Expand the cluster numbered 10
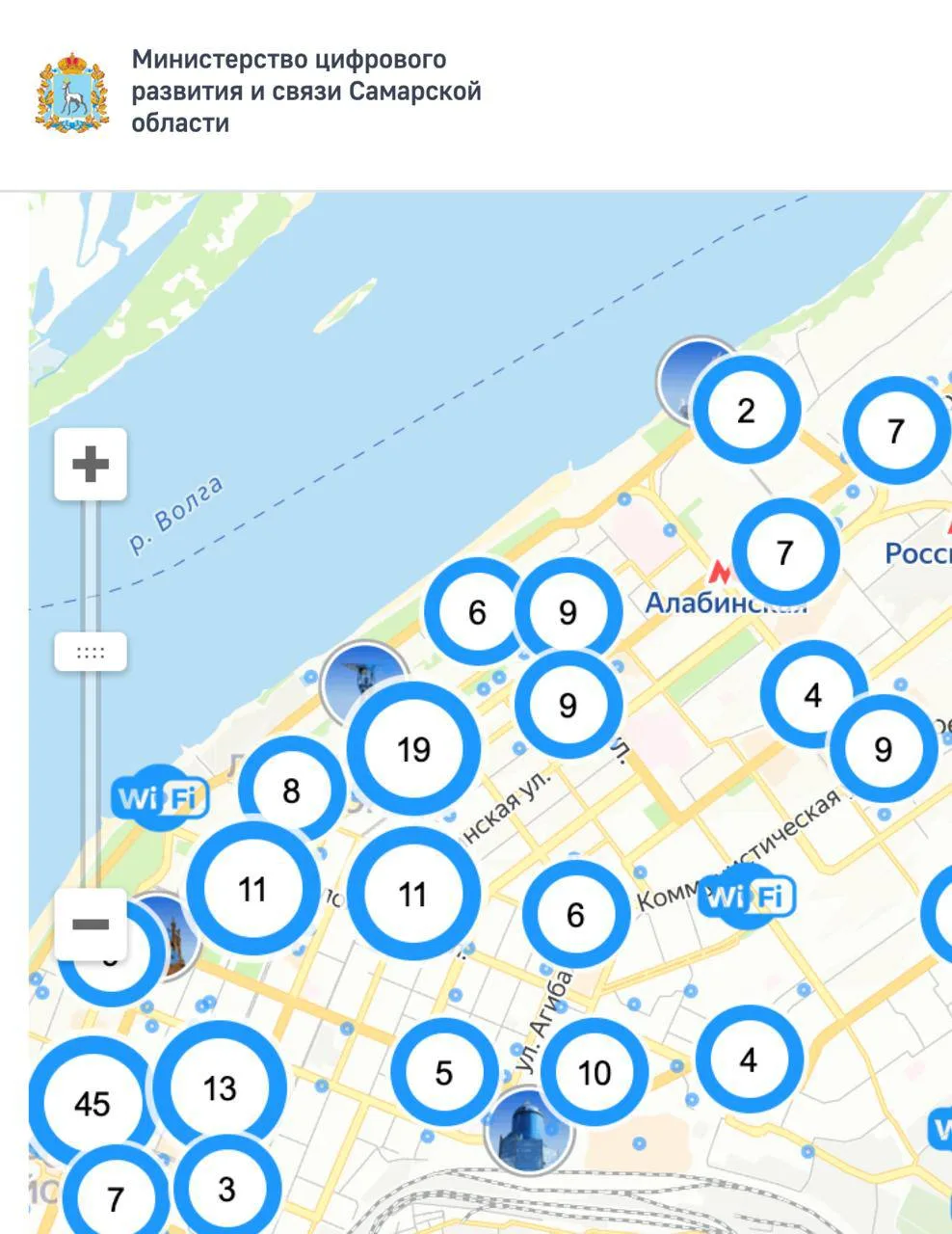This screenshot has width=952, height=1234. (594, 1072)
